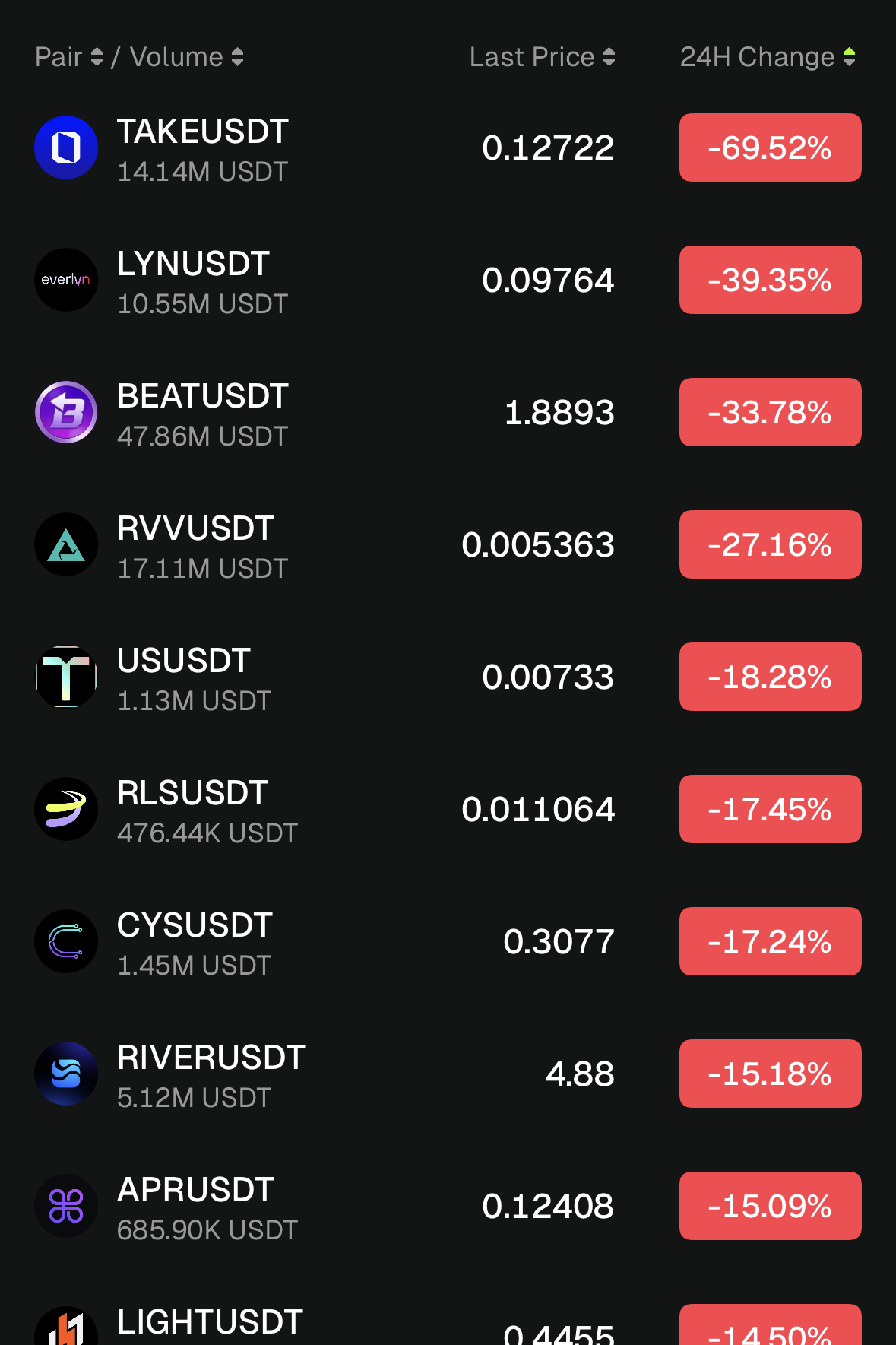Screen dimensions: 896x1345
Task: Click the BEAT purple token logo
Action: click(66, 412)
